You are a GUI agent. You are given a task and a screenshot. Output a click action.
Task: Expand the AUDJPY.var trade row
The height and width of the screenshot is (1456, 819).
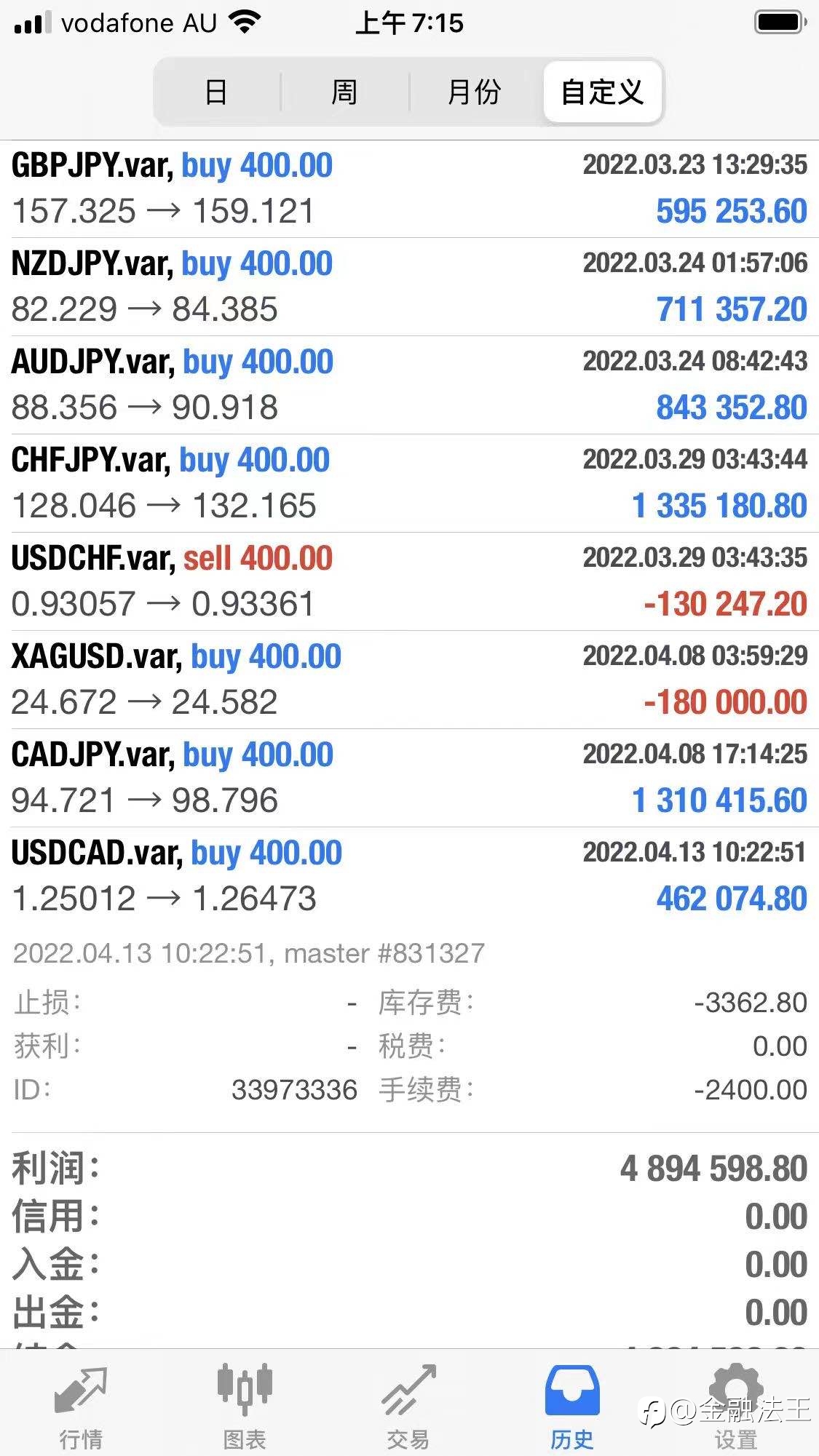(409, 385)
